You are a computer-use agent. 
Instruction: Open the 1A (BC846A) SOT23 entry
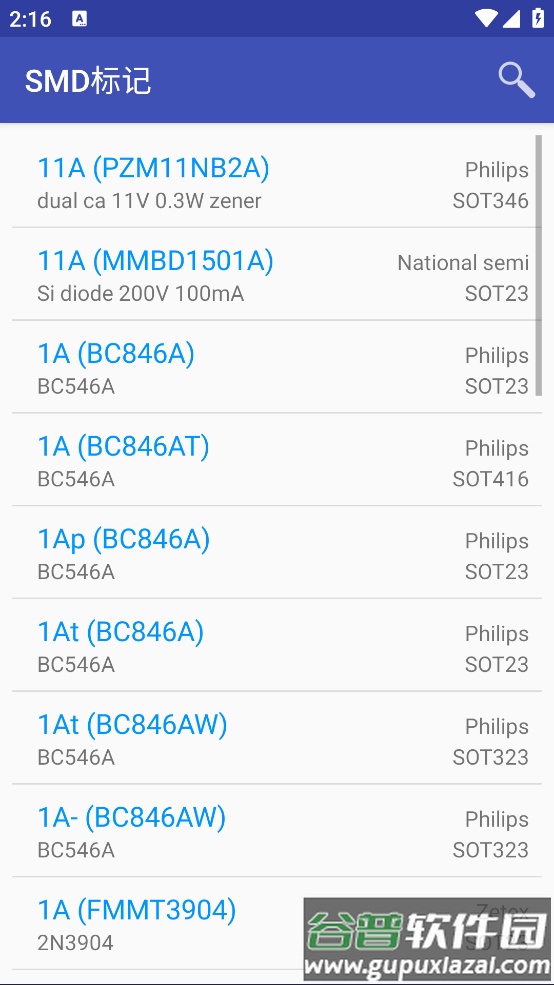(276, 367)
